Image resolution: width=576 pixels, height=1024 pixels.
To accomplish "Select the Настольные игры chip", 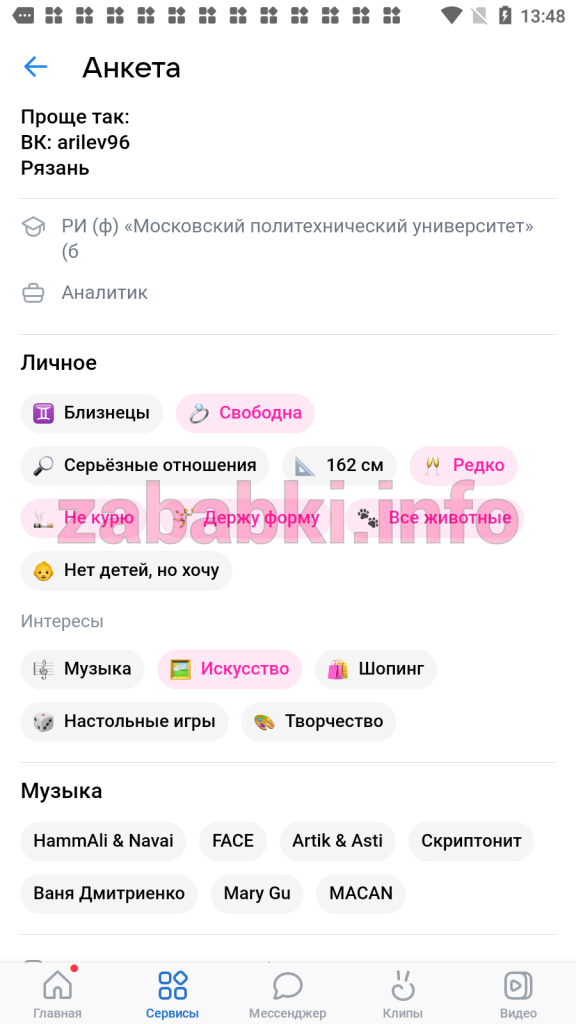I will (124, 721).
